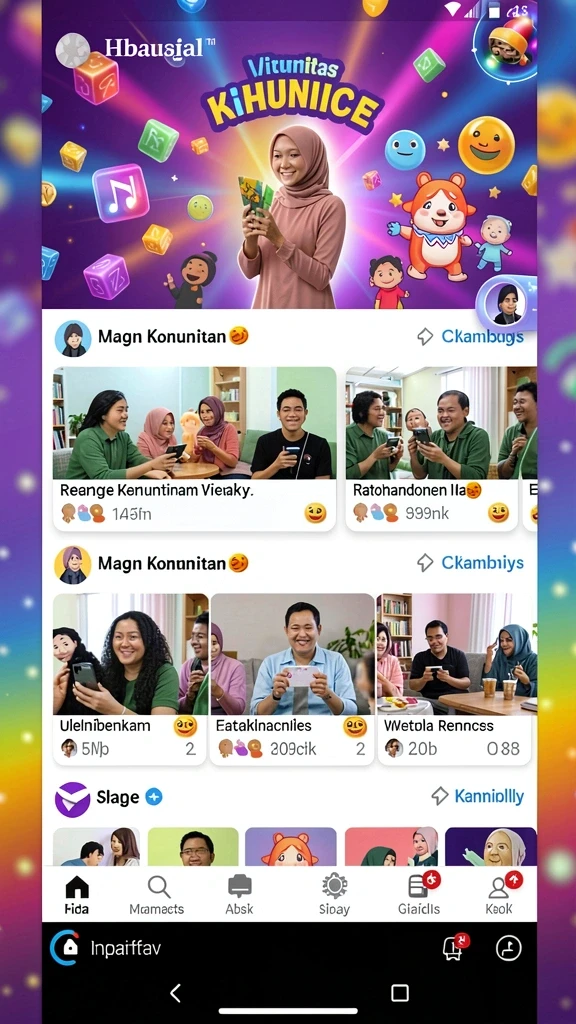Viewport: 576px width, 1024px height.
Task: Tap the floating avatar bubble on the banner
Action: 507,302
